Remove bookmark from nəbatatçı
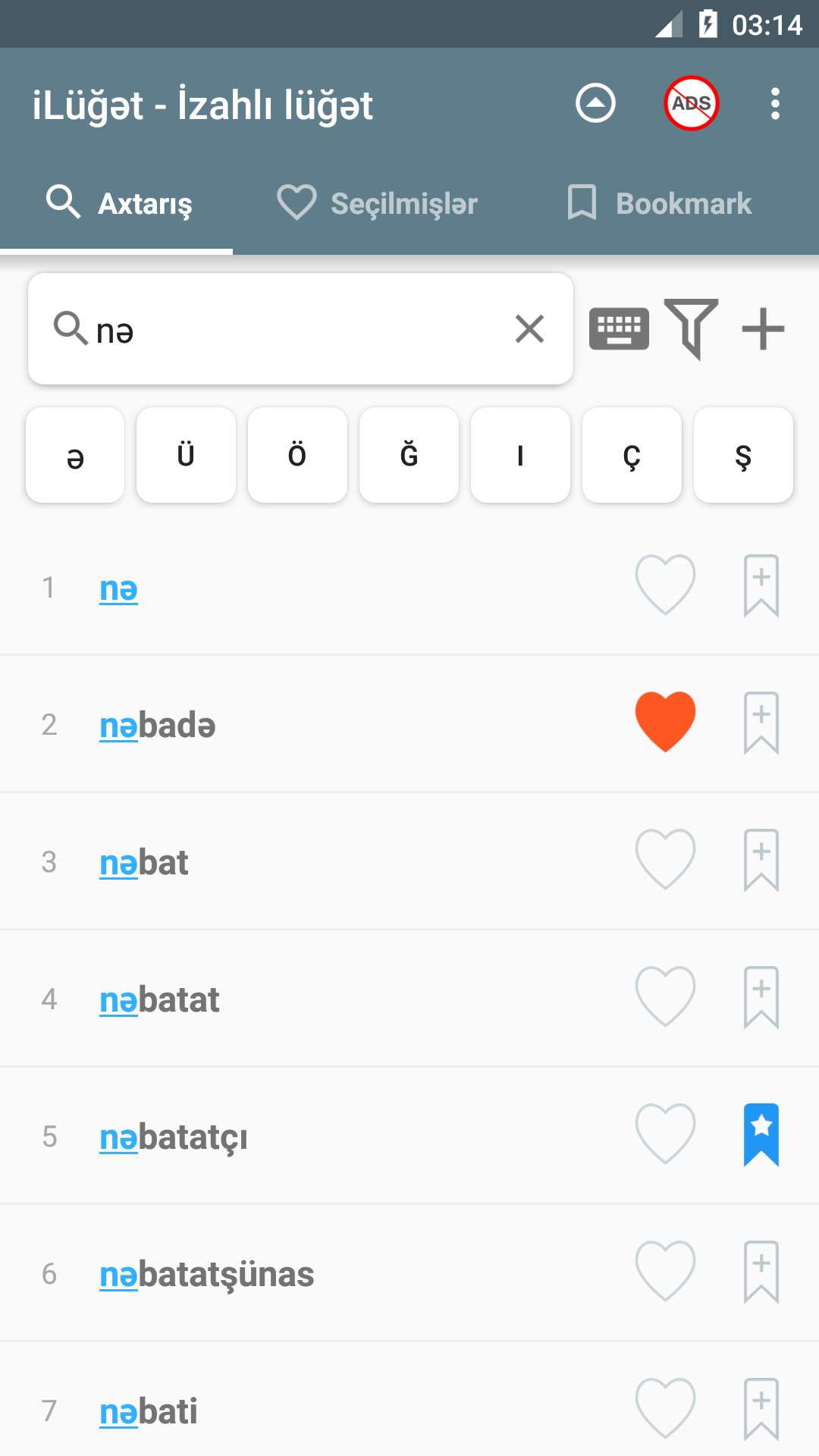The height and width of the screenshot is (1456, 819). tap(761, 1134)
